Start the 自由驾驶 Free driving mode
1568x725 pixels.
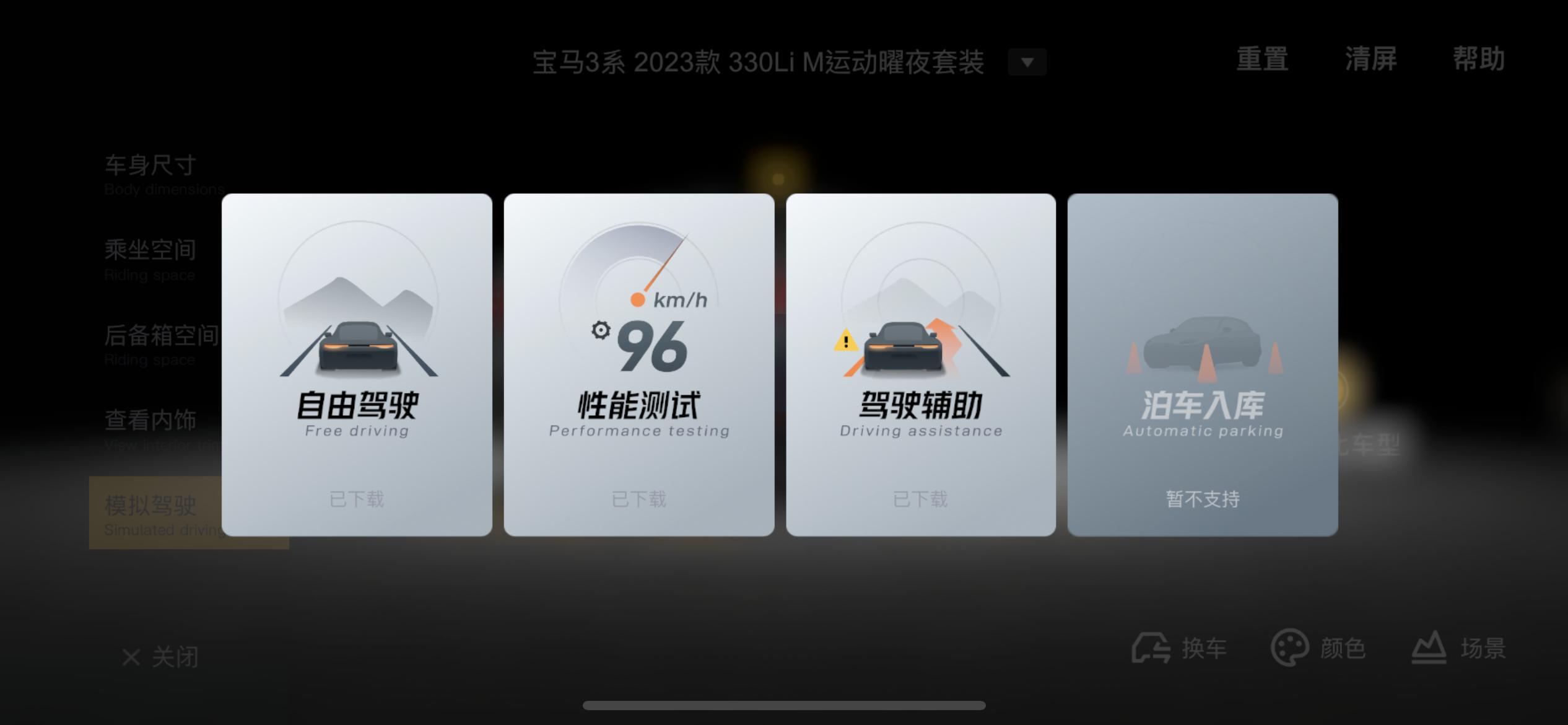click(x=357, y=364)
